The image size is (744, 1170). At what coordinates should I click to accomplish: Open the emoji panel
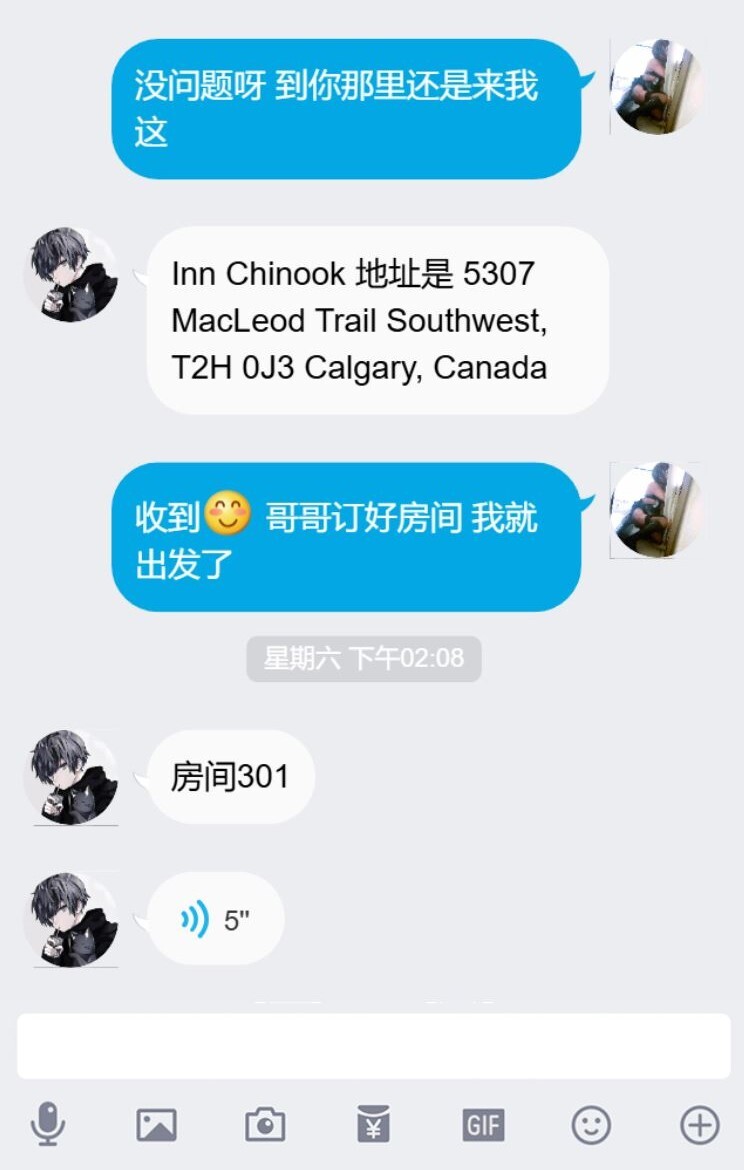point(591,1125)
